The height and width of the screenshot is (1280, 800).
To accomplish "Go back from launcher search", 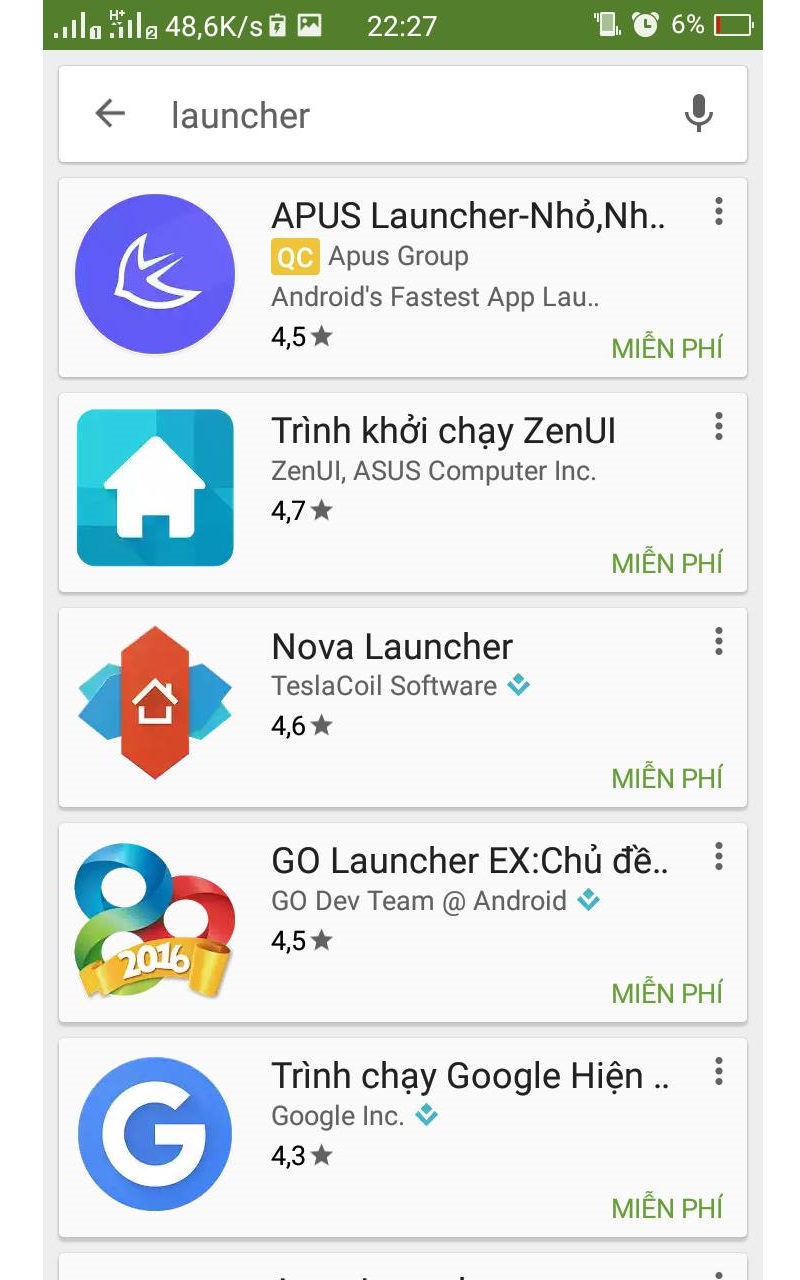I will [110, 114].
